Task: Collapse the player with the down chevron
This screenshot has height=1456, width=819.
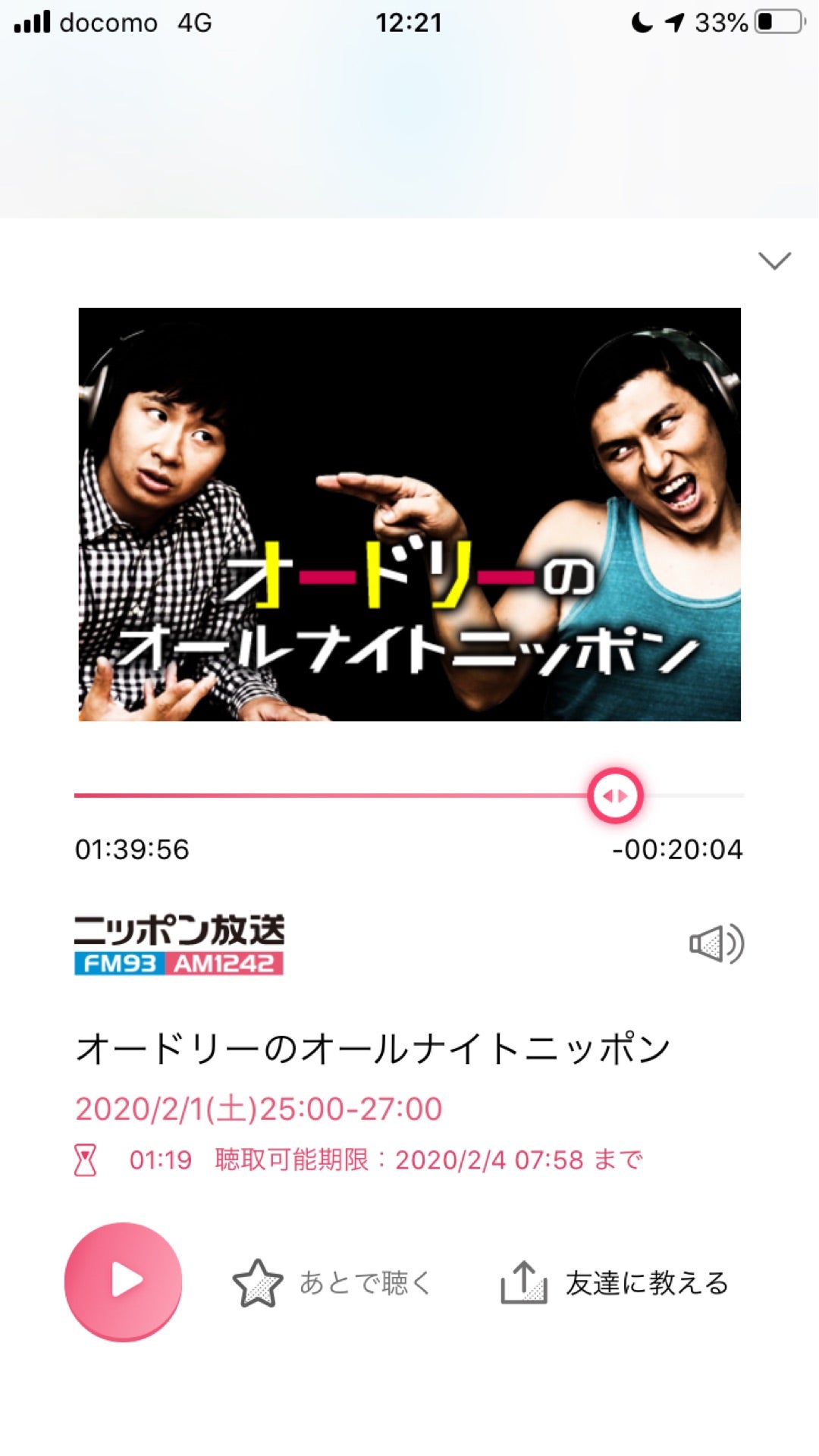Action: tap(774, 261)
